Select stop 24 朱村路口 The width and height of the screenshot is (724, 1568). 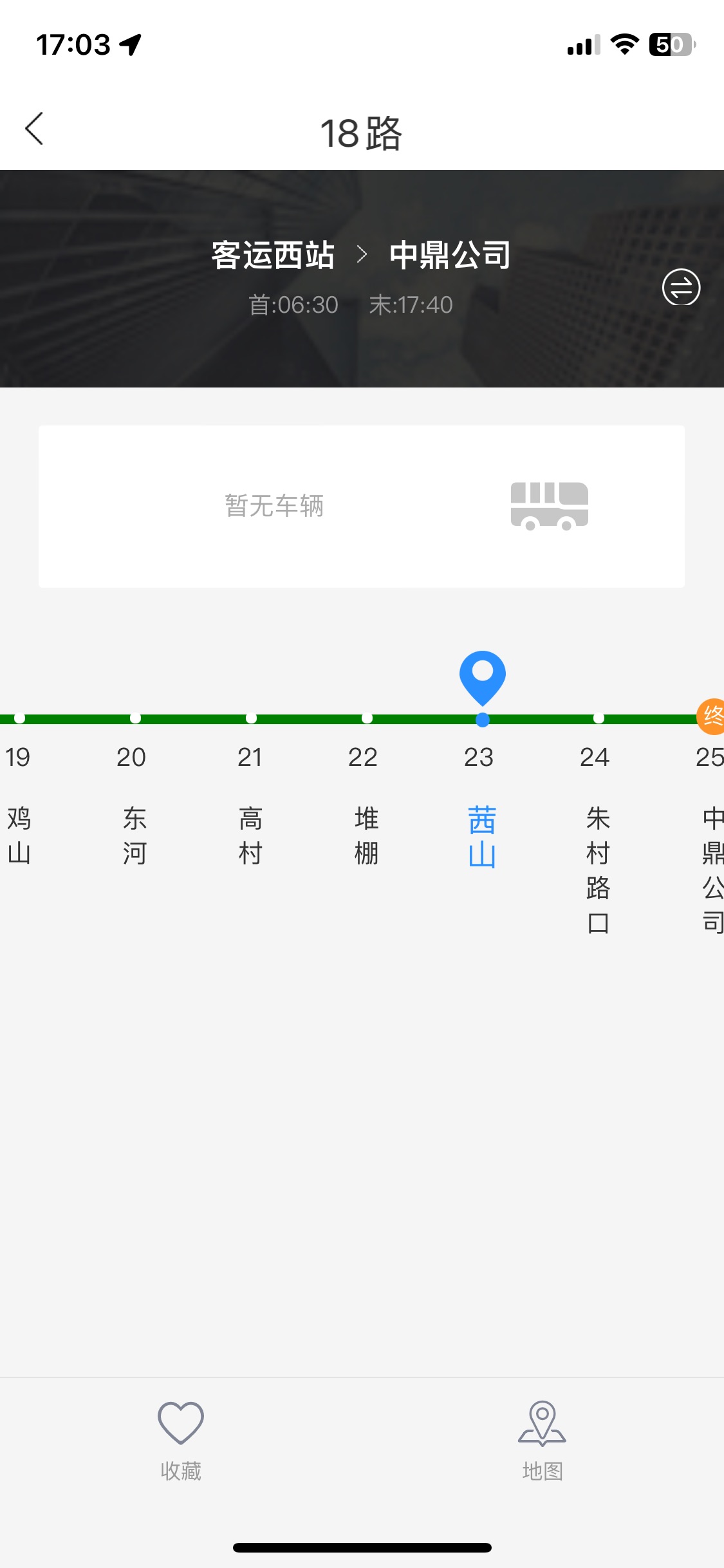coord(598,869)
